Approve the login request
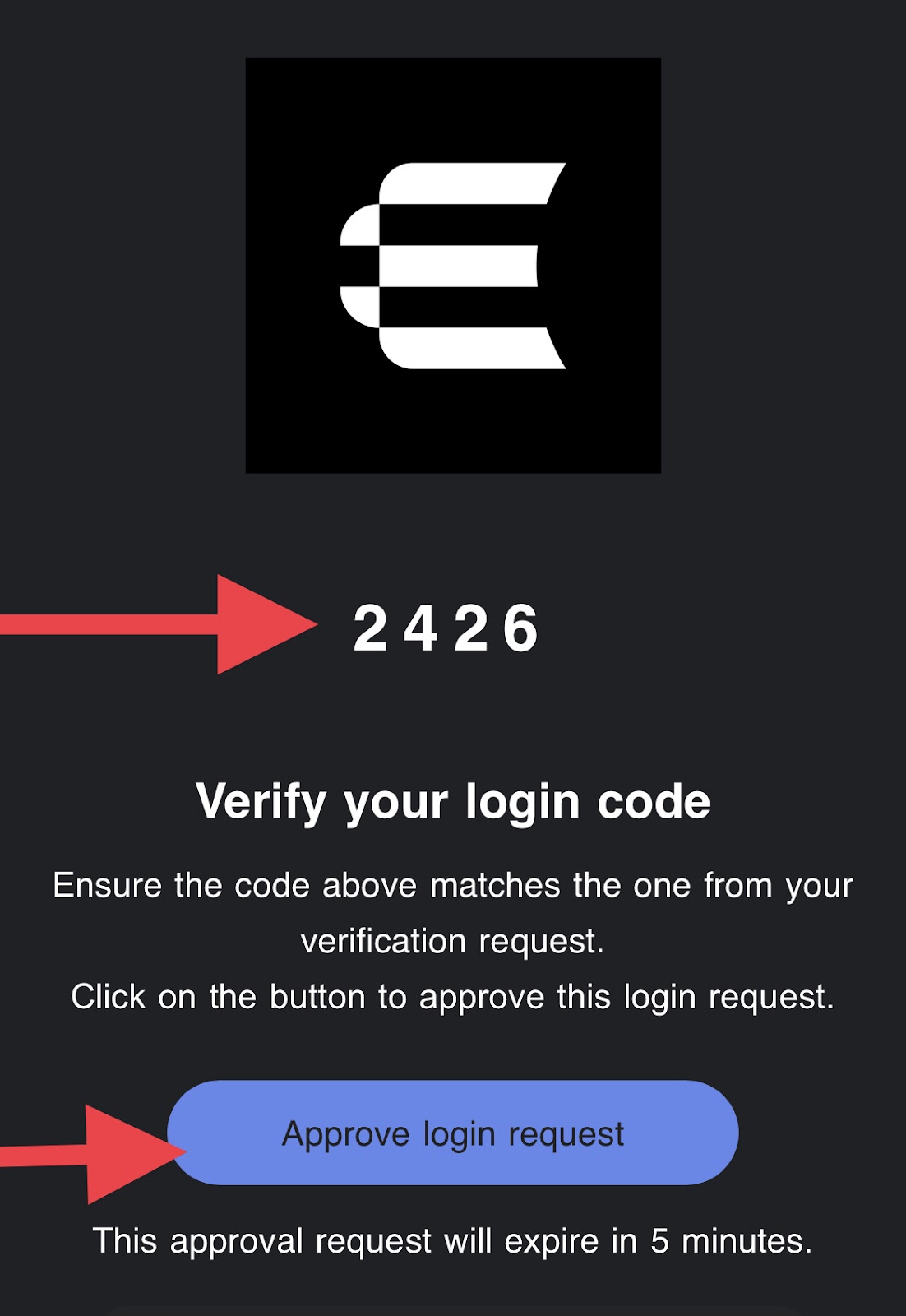Viewport: 906px width, 1316px height. tap(453, 1133)
